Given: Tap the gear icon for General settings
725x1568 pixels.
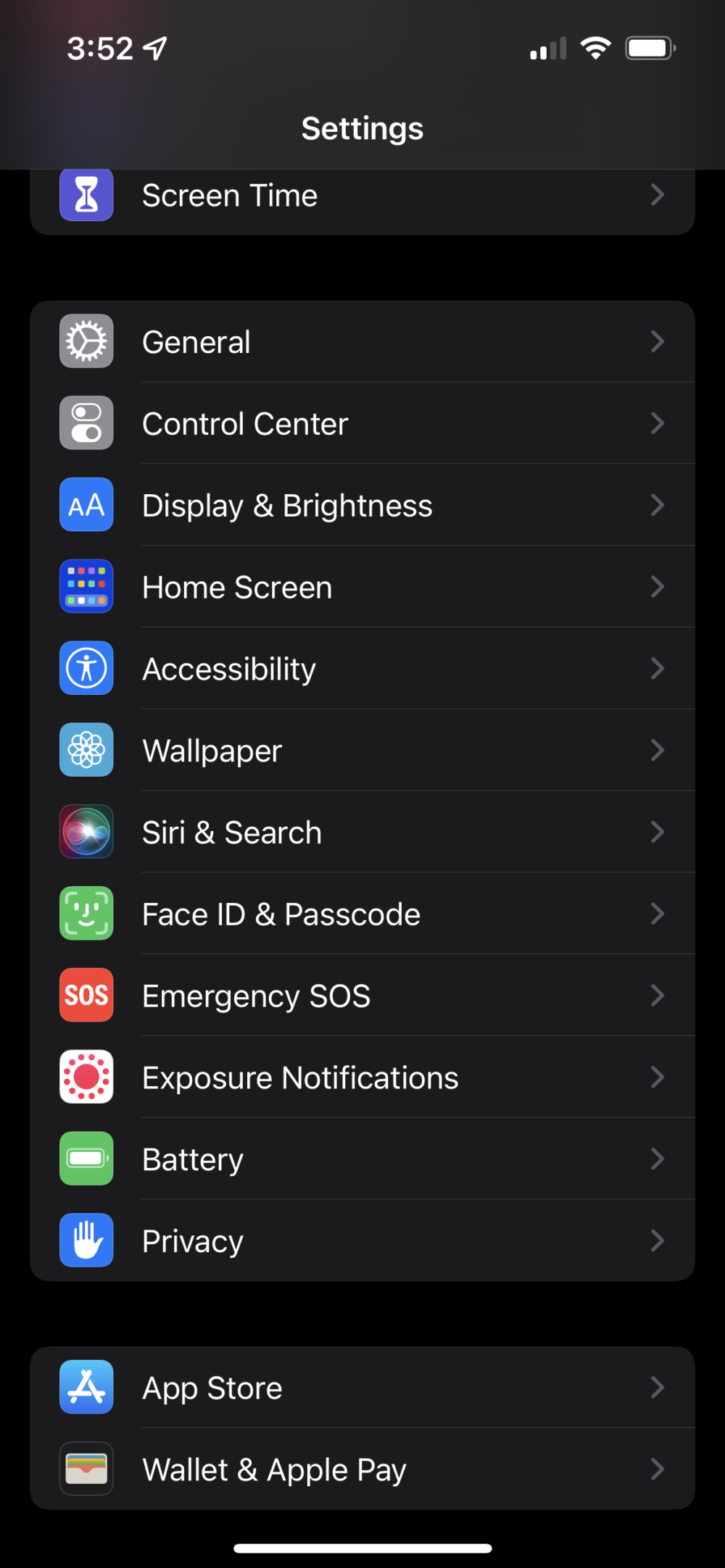Looking at the screenshot, I should point(86,341).
